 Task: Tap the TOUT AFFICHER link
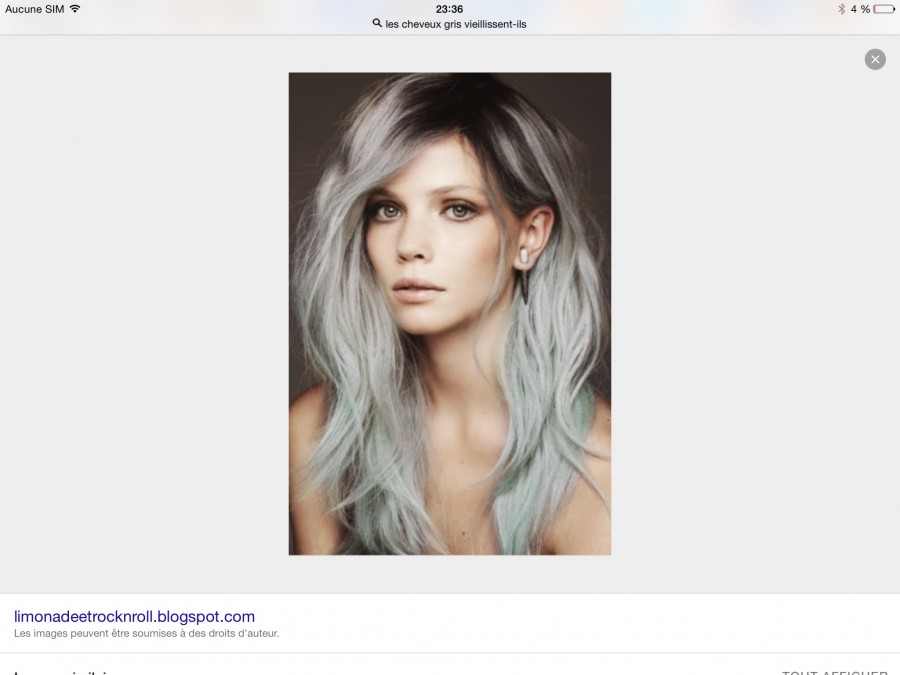835,672
